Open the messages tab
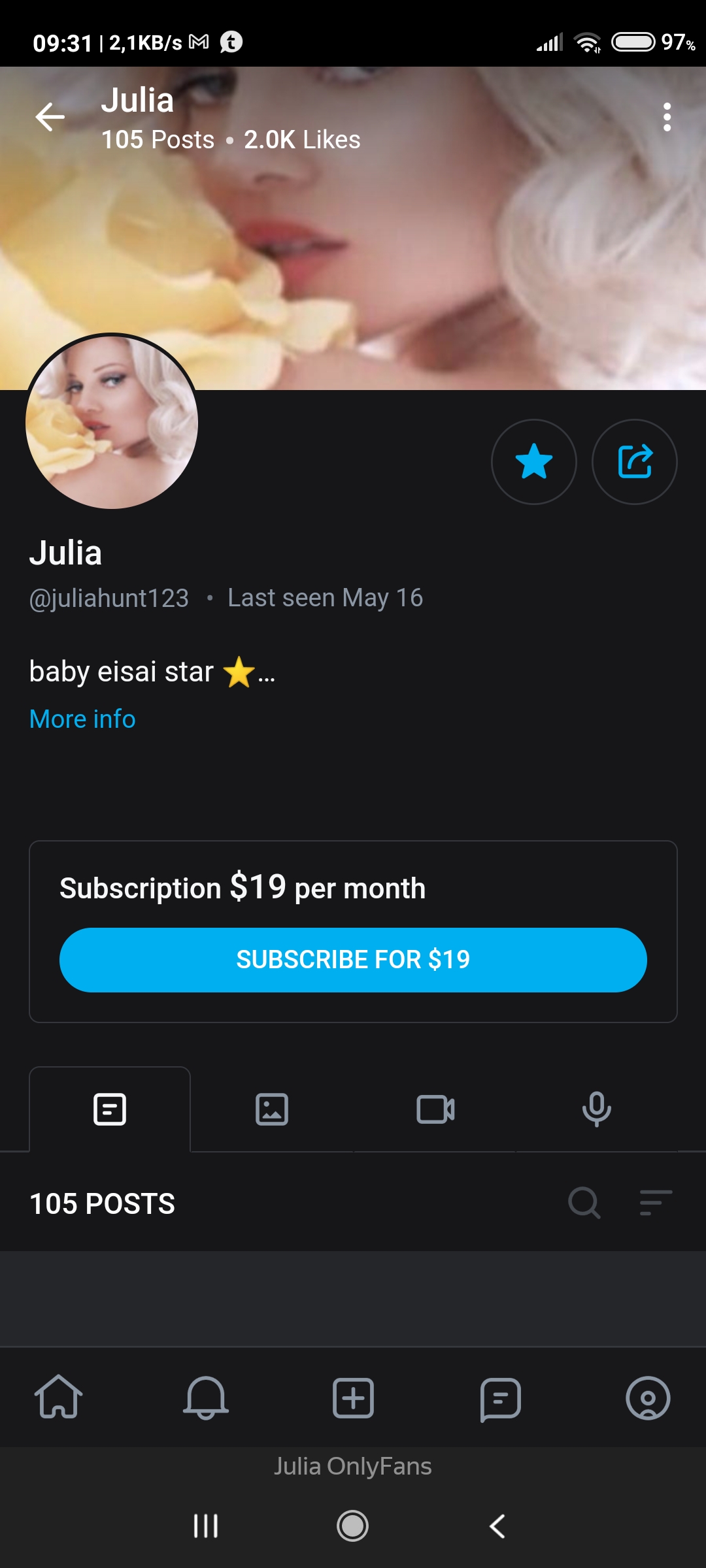The height and width of the screenshot is (1568, 706). (x=500, y=1398)
